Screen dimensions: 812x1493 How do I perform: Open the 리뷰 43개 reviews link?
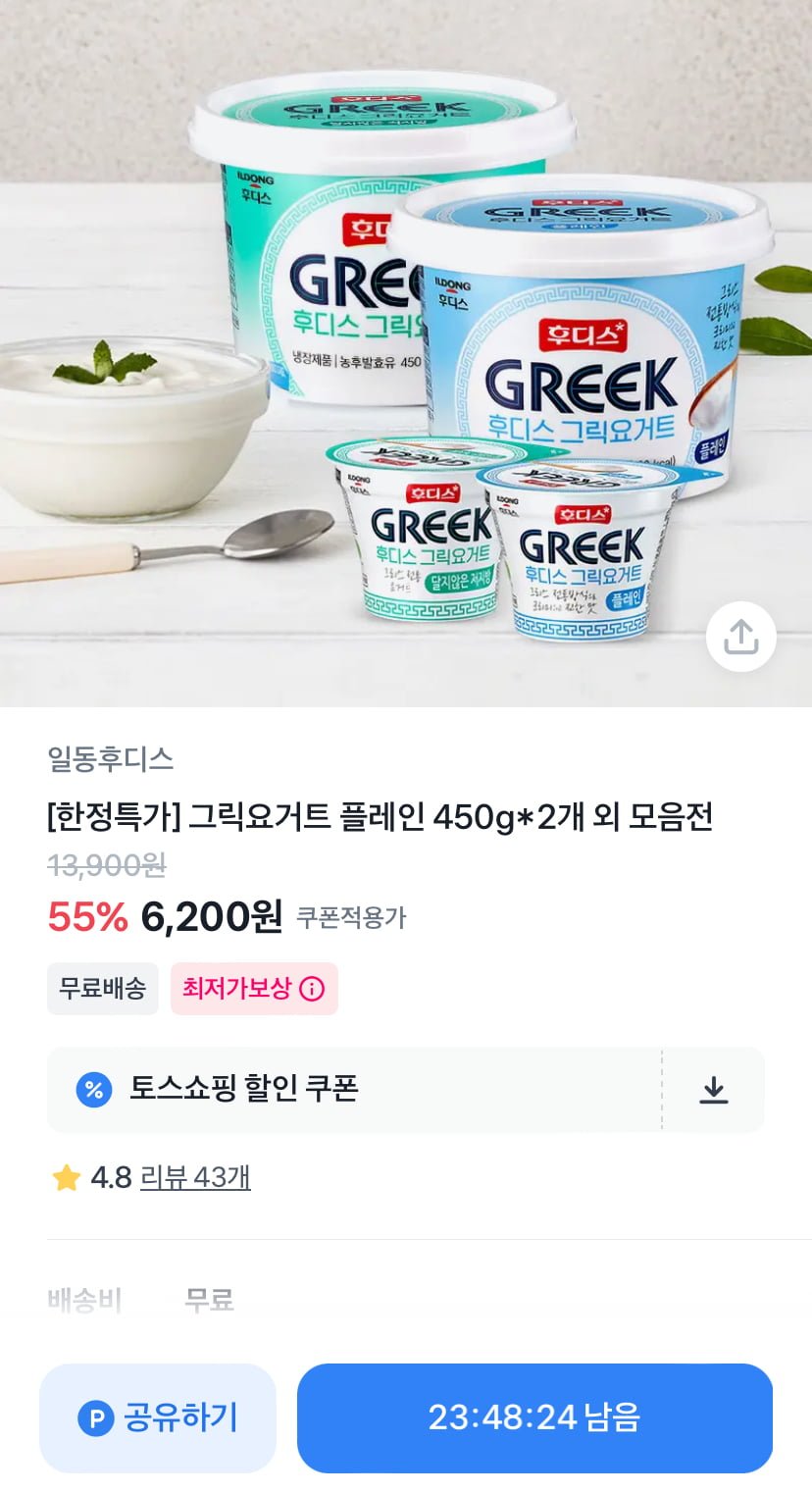click(195, 1177)
